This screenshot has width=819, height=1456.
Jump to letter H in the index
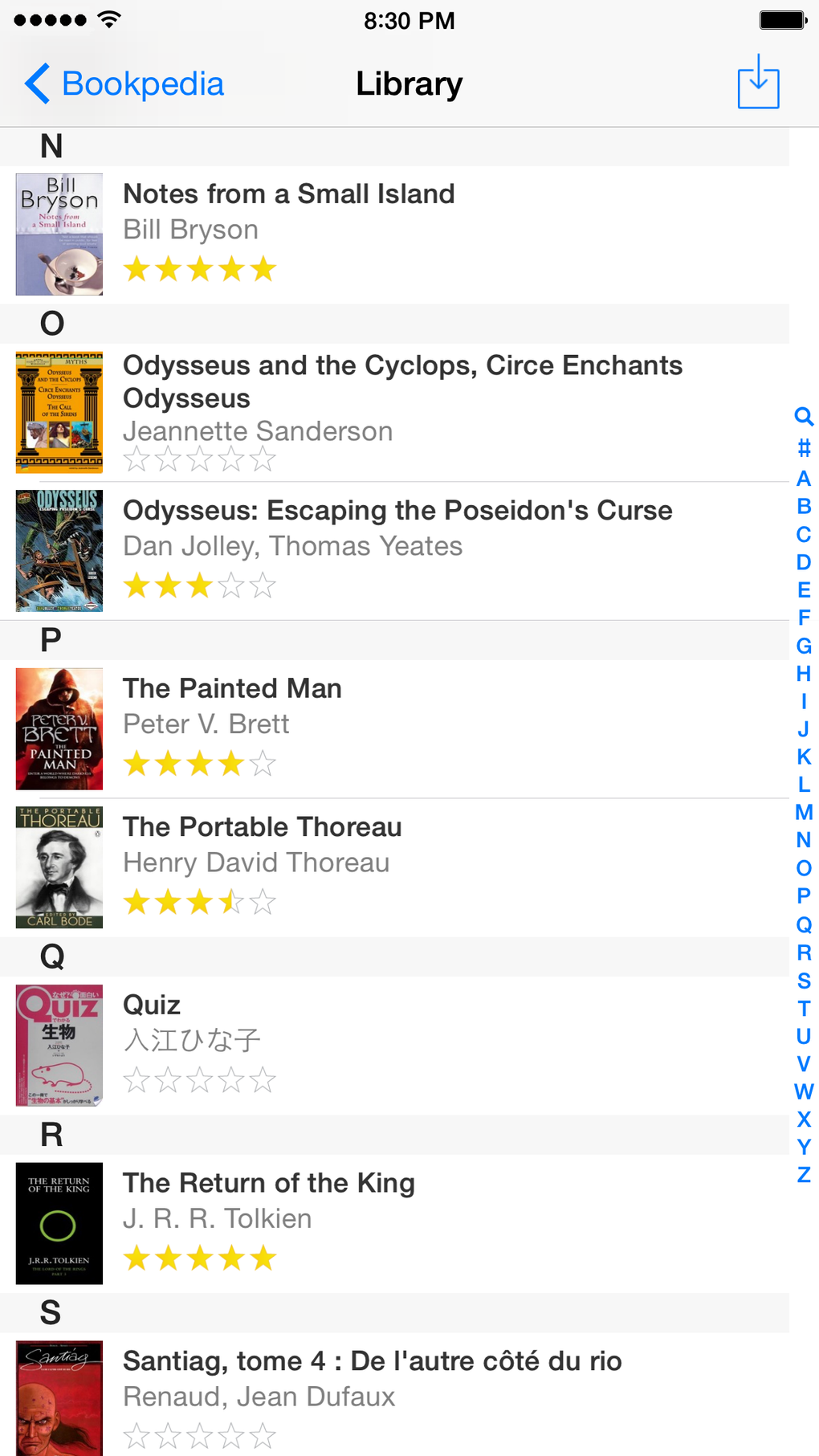(x=804, y=674)
